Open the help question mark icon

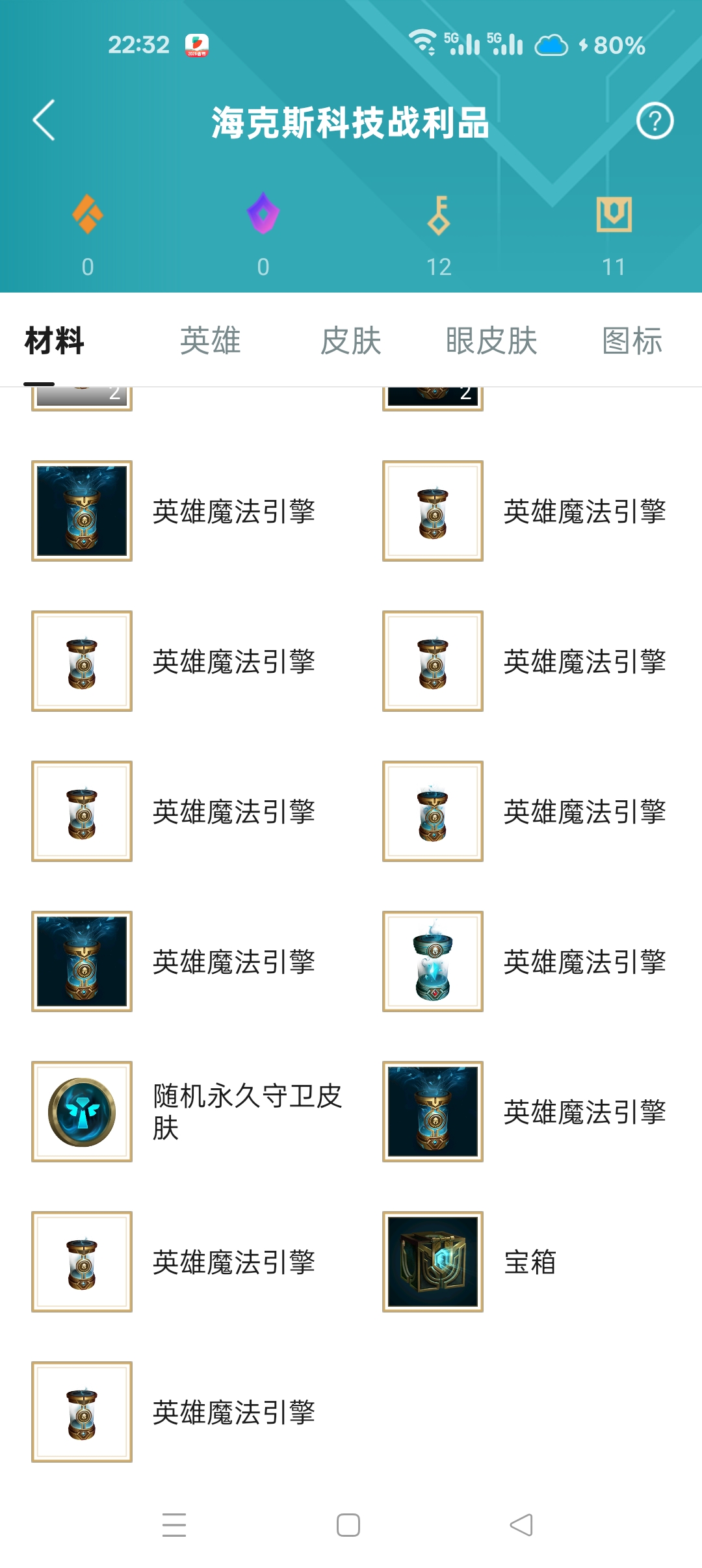click(655, 121)
